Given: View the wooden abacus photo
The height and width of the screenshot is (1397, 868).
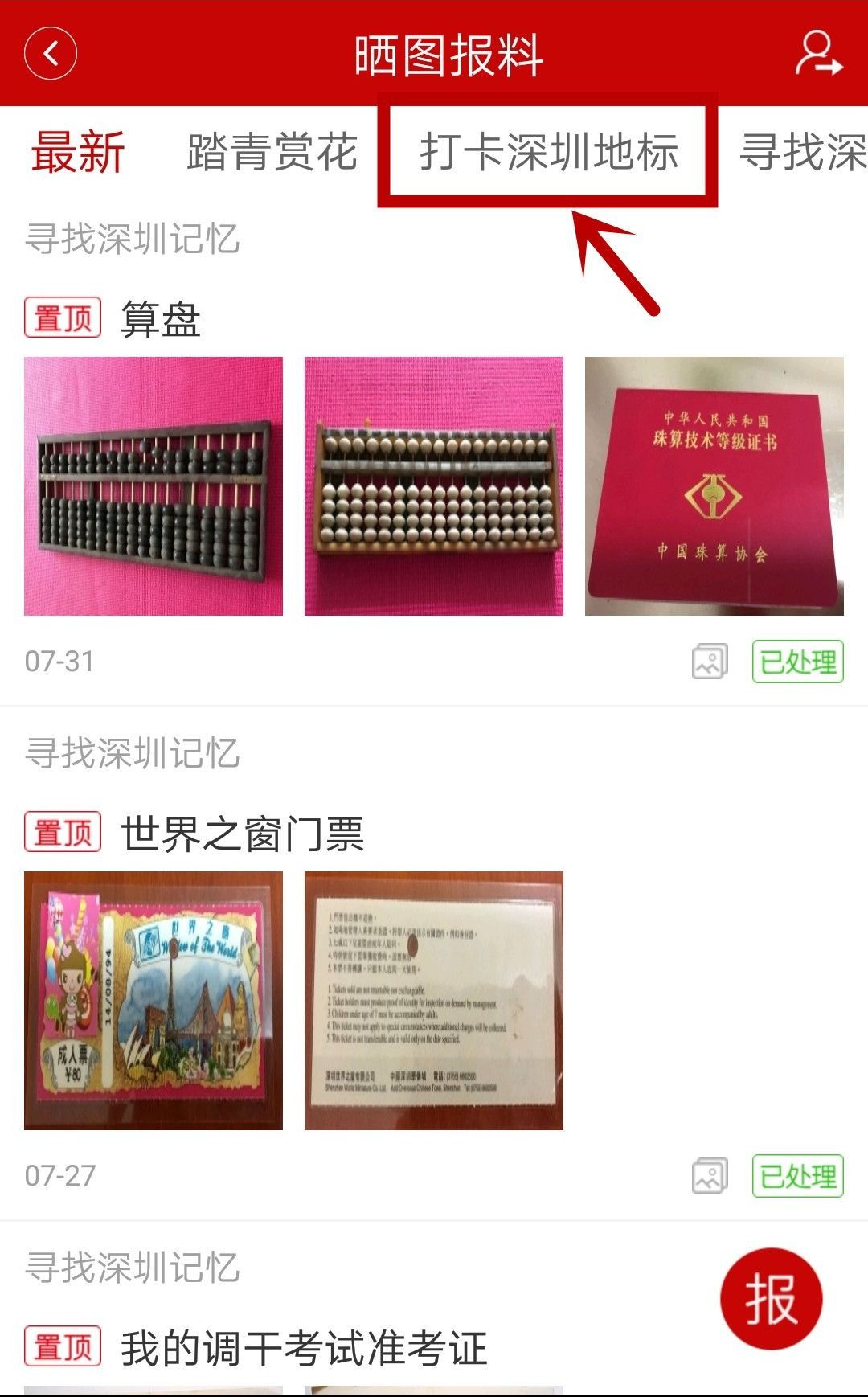Looking at the screenshot, I should (x=434, y=486).
